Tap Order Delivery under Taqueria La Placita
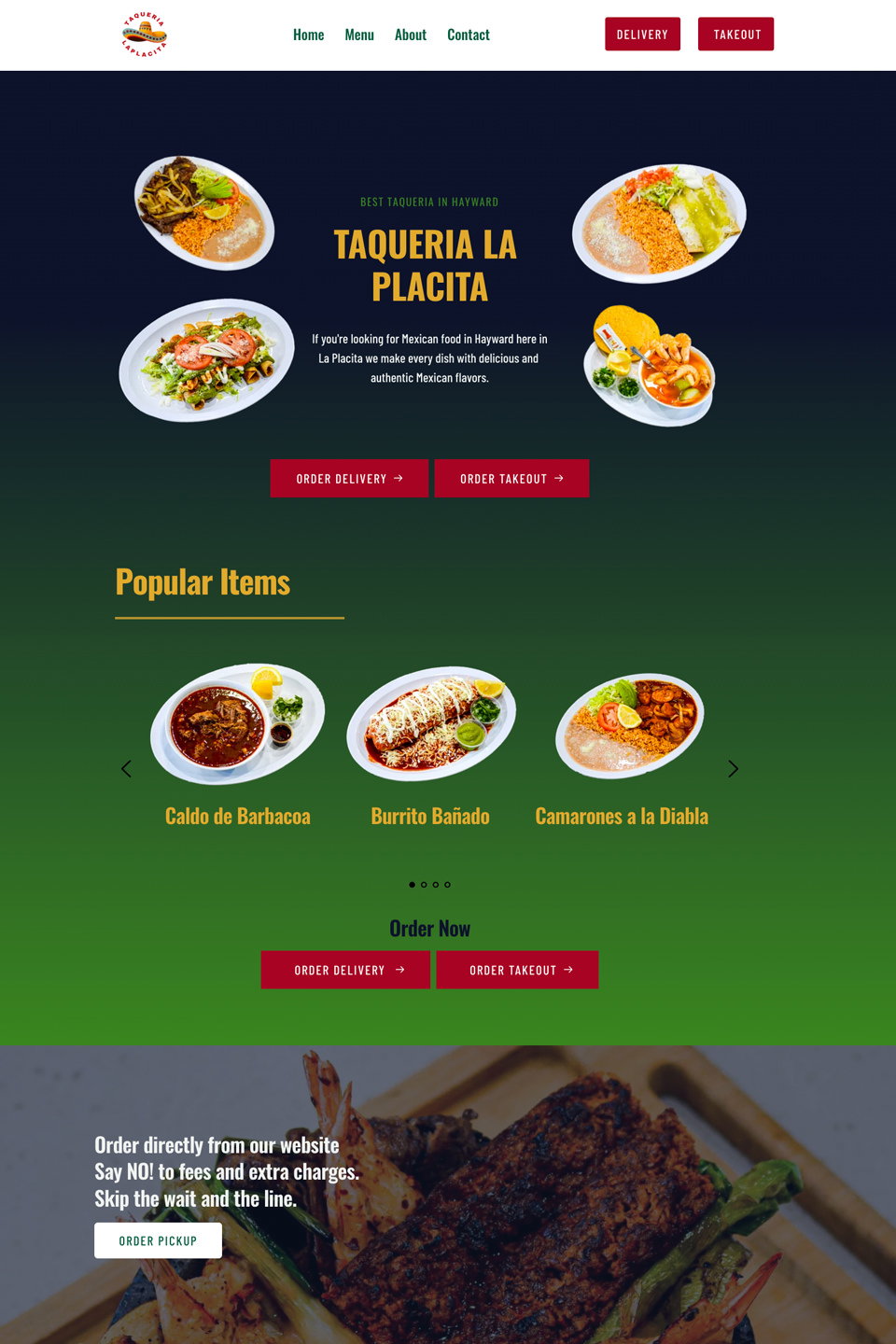Viewport: 896px width, 1344px height. tap(349, 478)
